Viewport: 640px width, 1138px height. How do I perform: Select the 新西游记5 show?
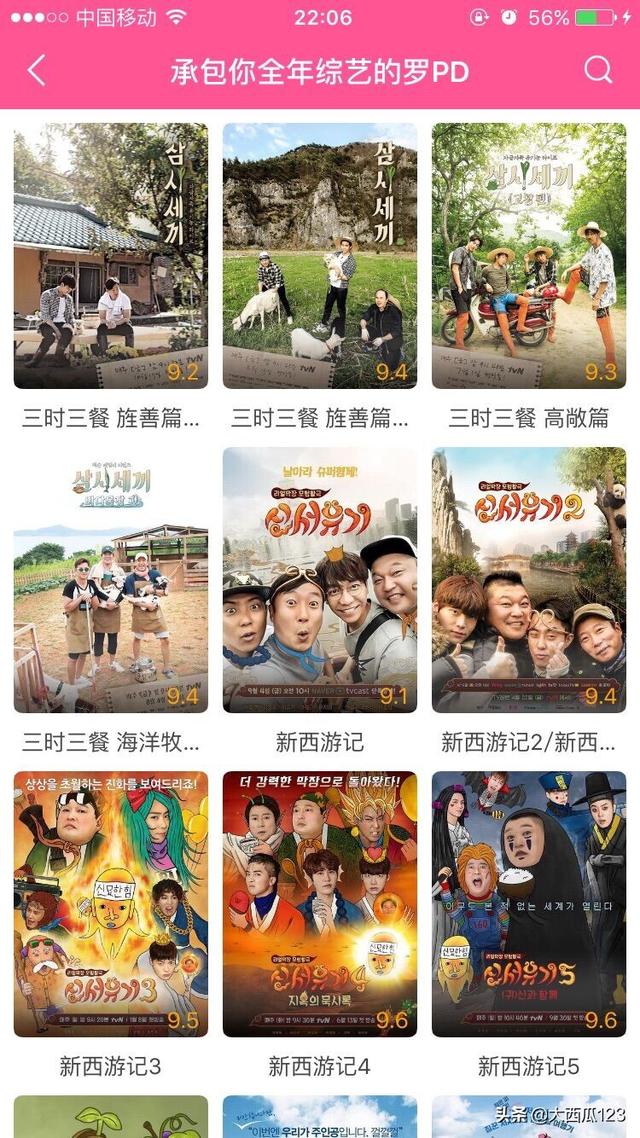pos(529,903)
